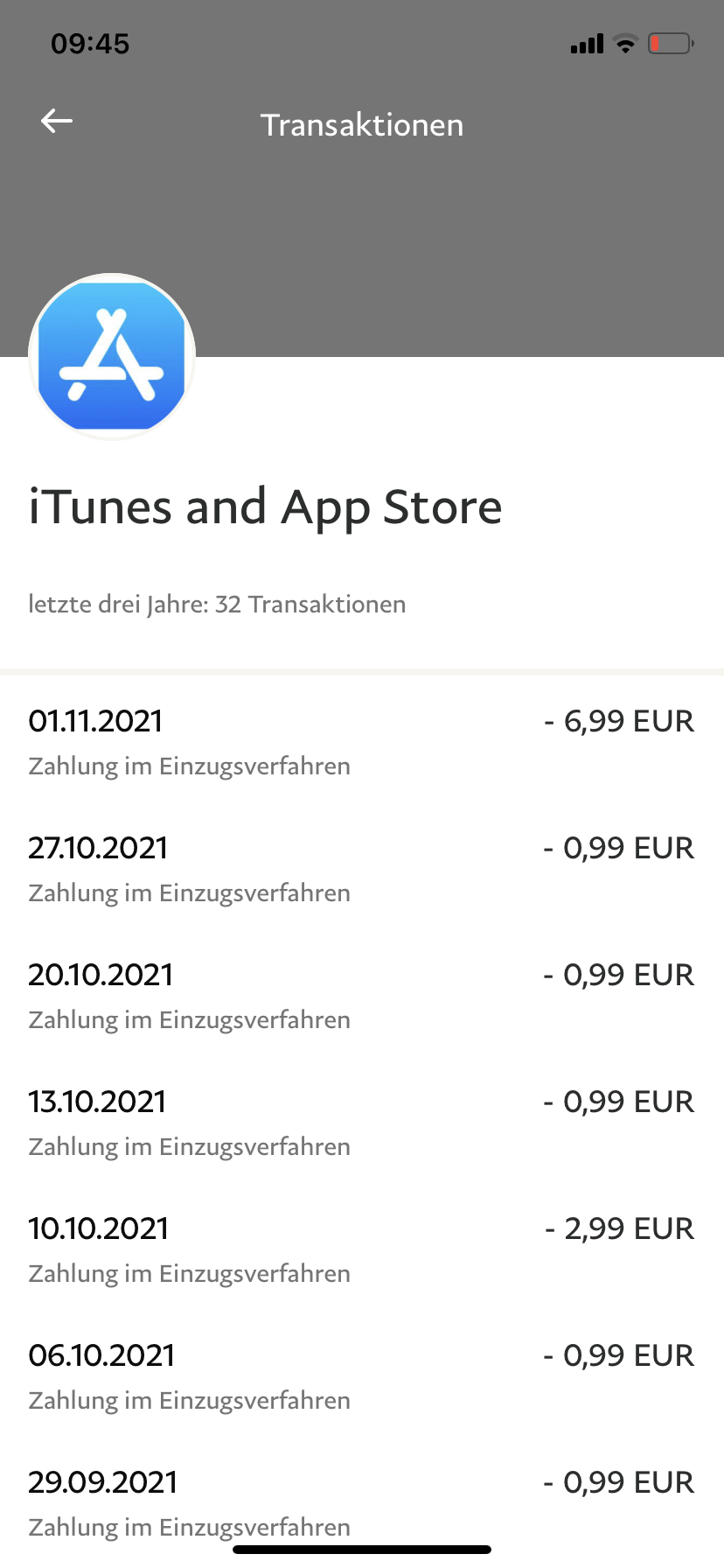
Task: Open the 01.11.2021 transaction of 6,99 EUR
Action: [x=361, y=742]
